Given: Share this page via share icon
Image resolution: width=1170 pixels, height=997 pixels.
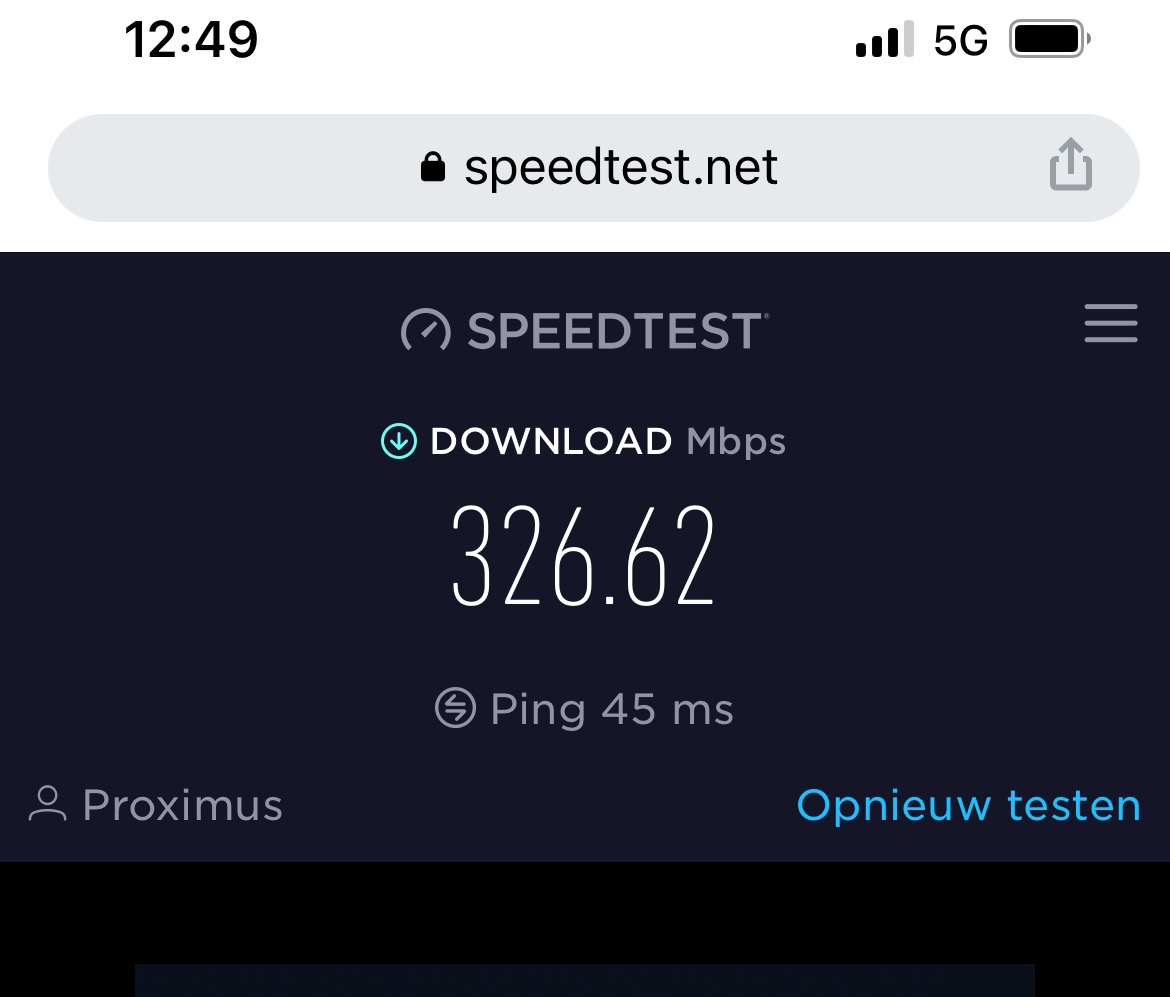Looking at the screenshot, I should [x=1070, y=165].
